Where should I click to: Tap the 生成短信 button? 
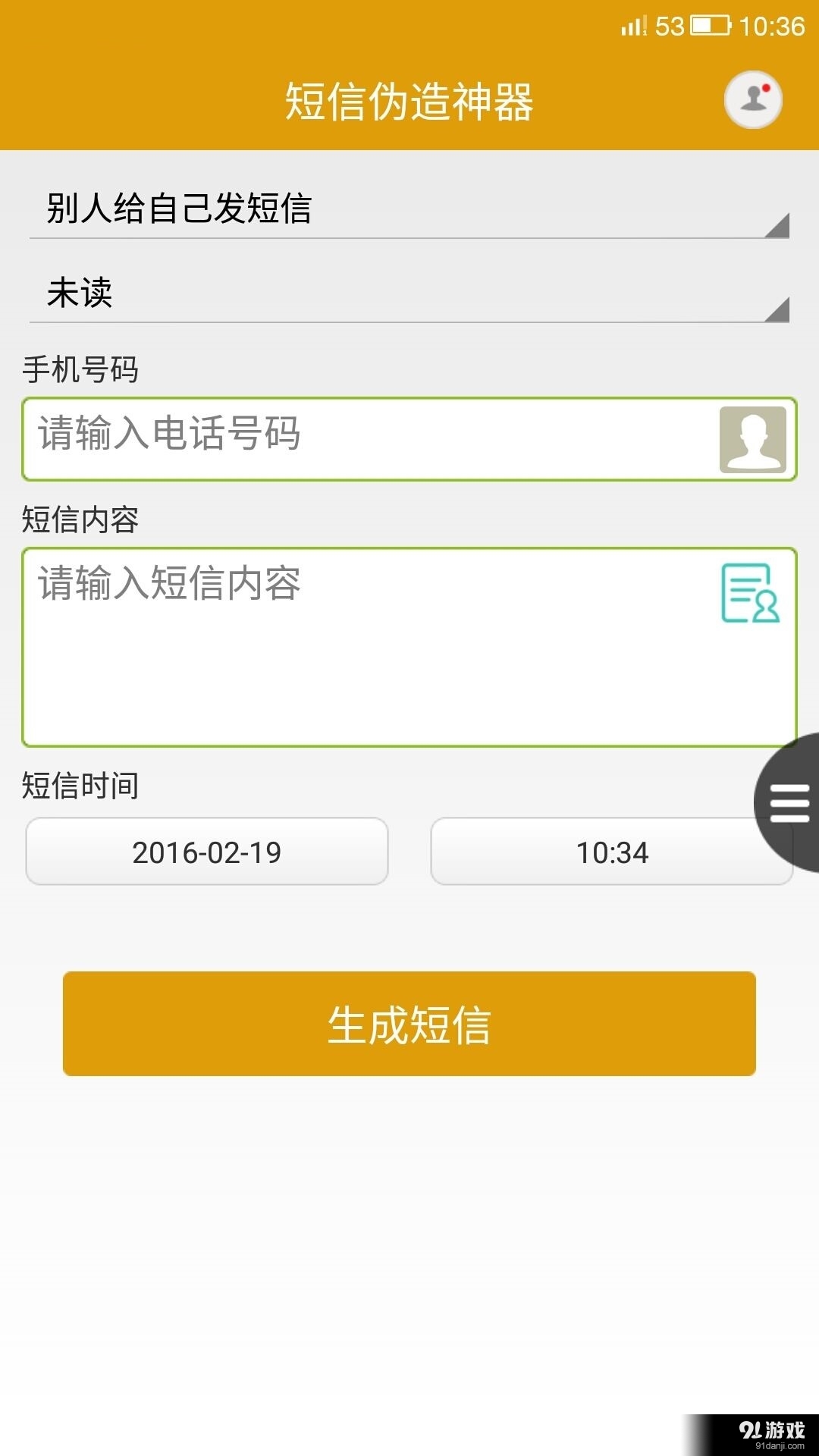[x=409, y=1024]
